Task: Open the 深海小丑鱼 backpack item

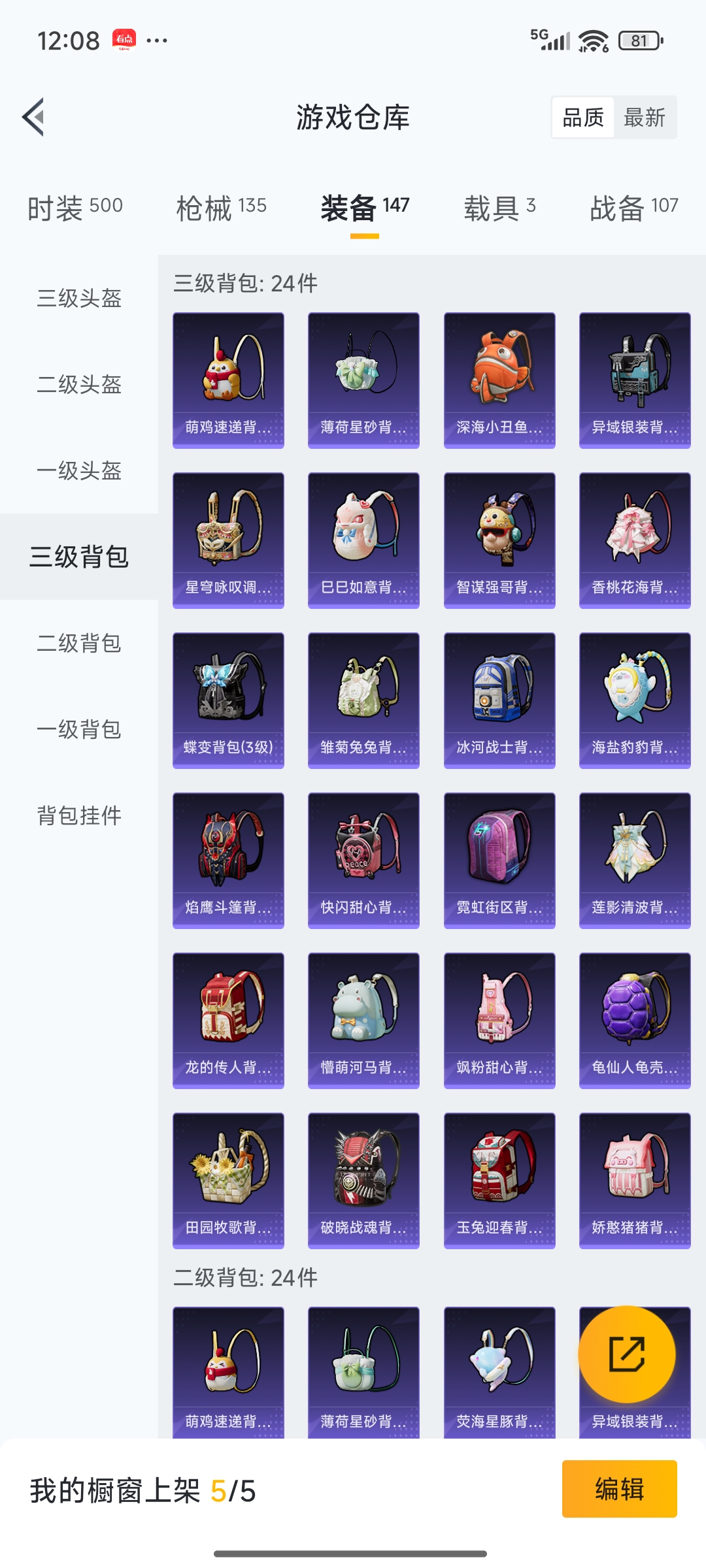Action: coord(499,380)
